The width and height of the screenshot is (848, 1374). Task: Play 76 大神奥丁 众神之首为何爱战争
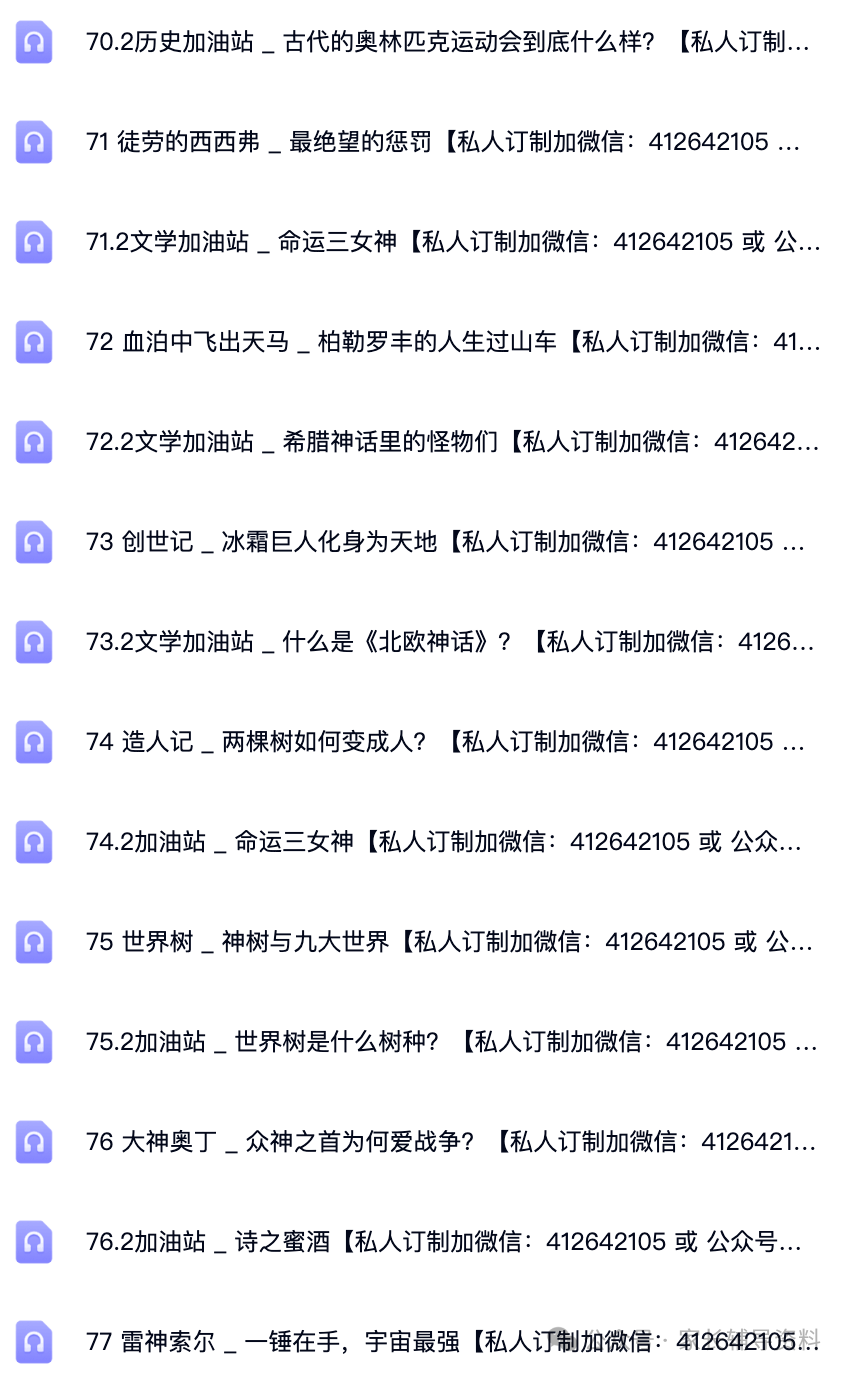[x=424, y=1142]
